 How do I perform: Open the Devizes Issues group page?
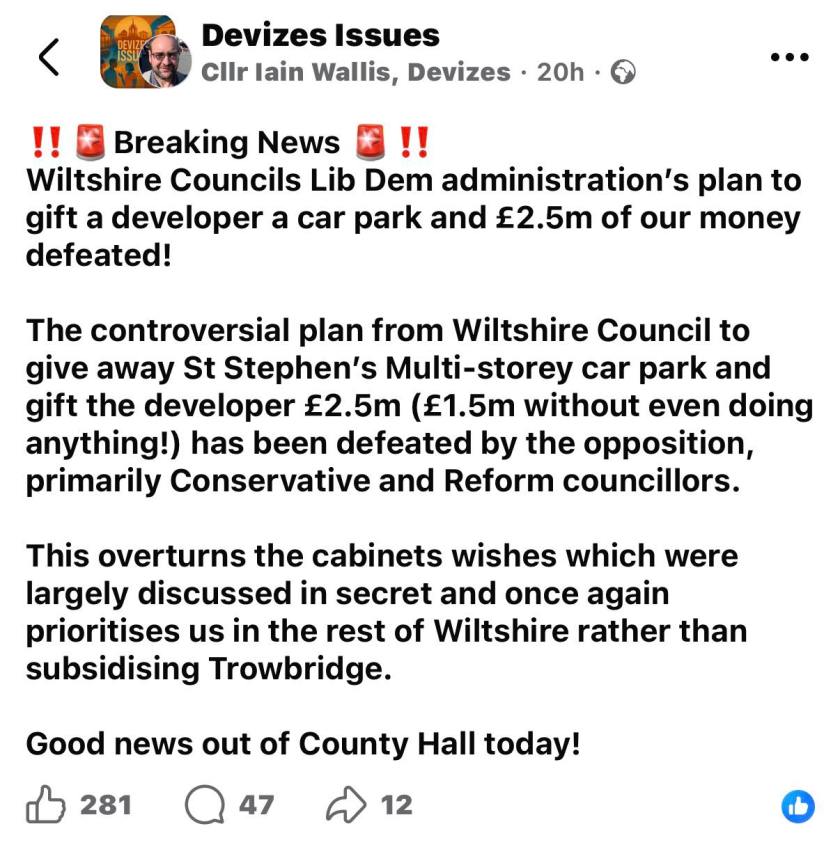point(320,35)
